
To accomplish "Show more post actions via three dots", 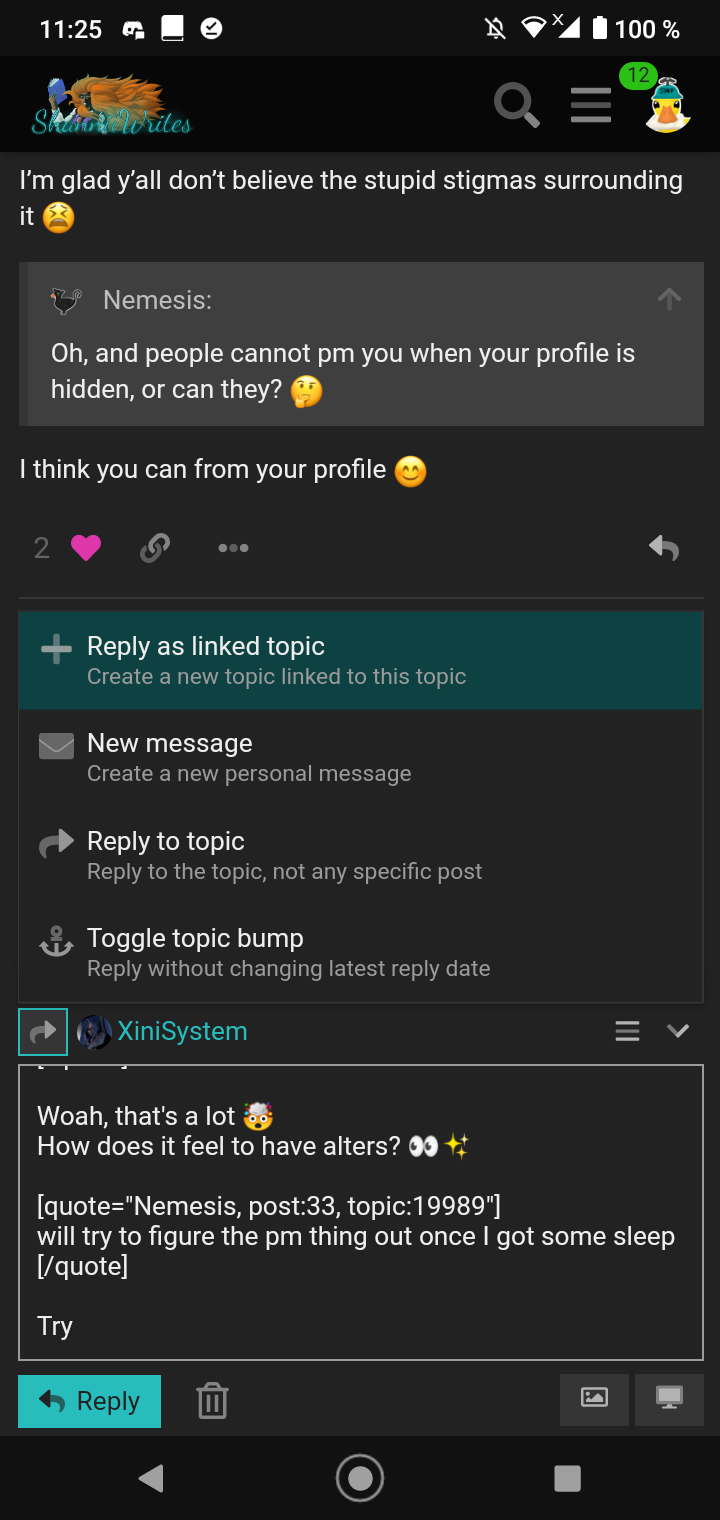I will coord(233,548).
